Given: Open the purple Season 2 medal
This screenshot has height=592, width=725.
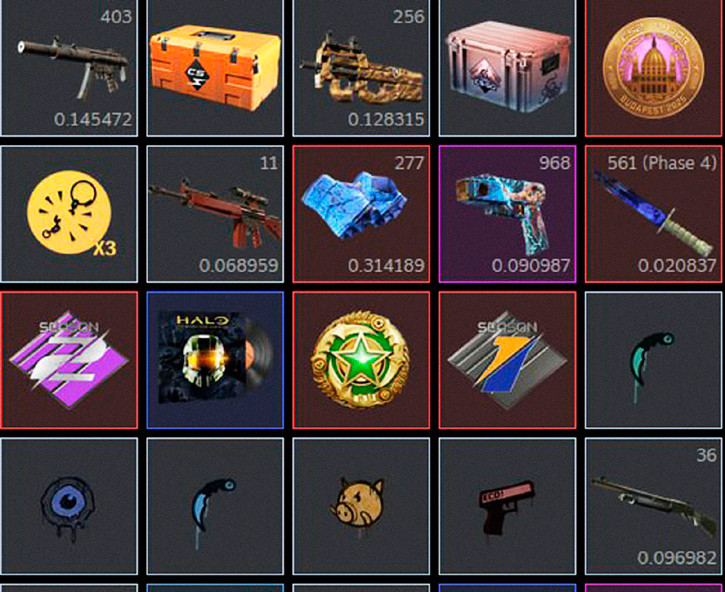Looking at the screenshot, I should pos(69,359).
